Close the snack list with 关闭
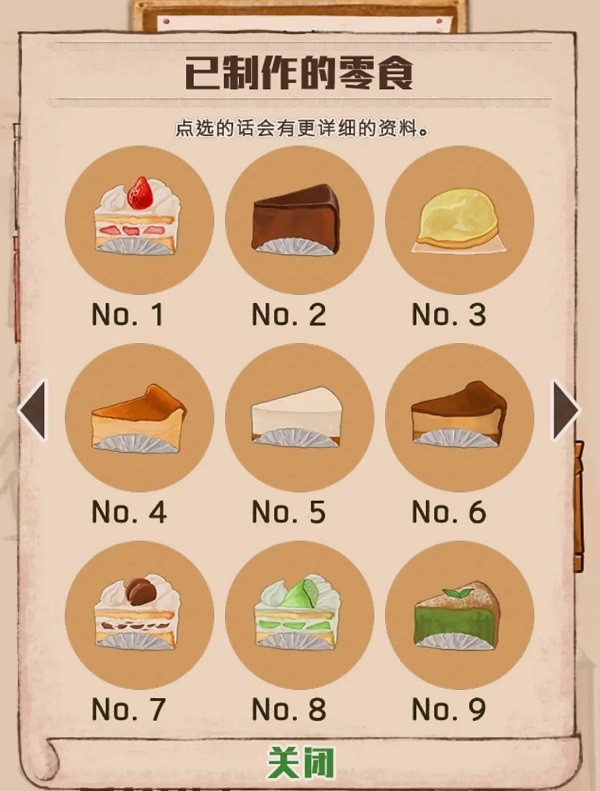The image size is (600, 791). click(300, 763)
